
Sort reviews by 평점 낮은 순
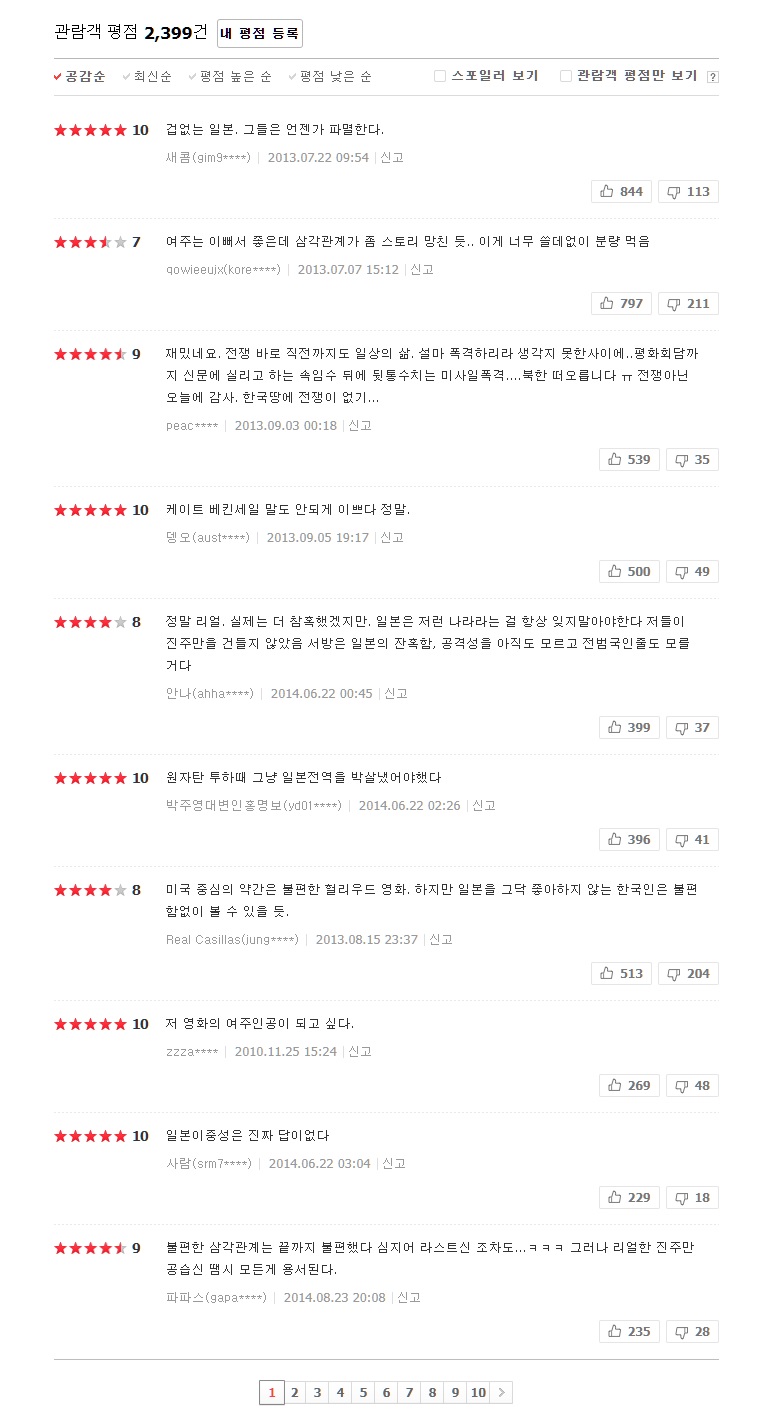point(335,76)
